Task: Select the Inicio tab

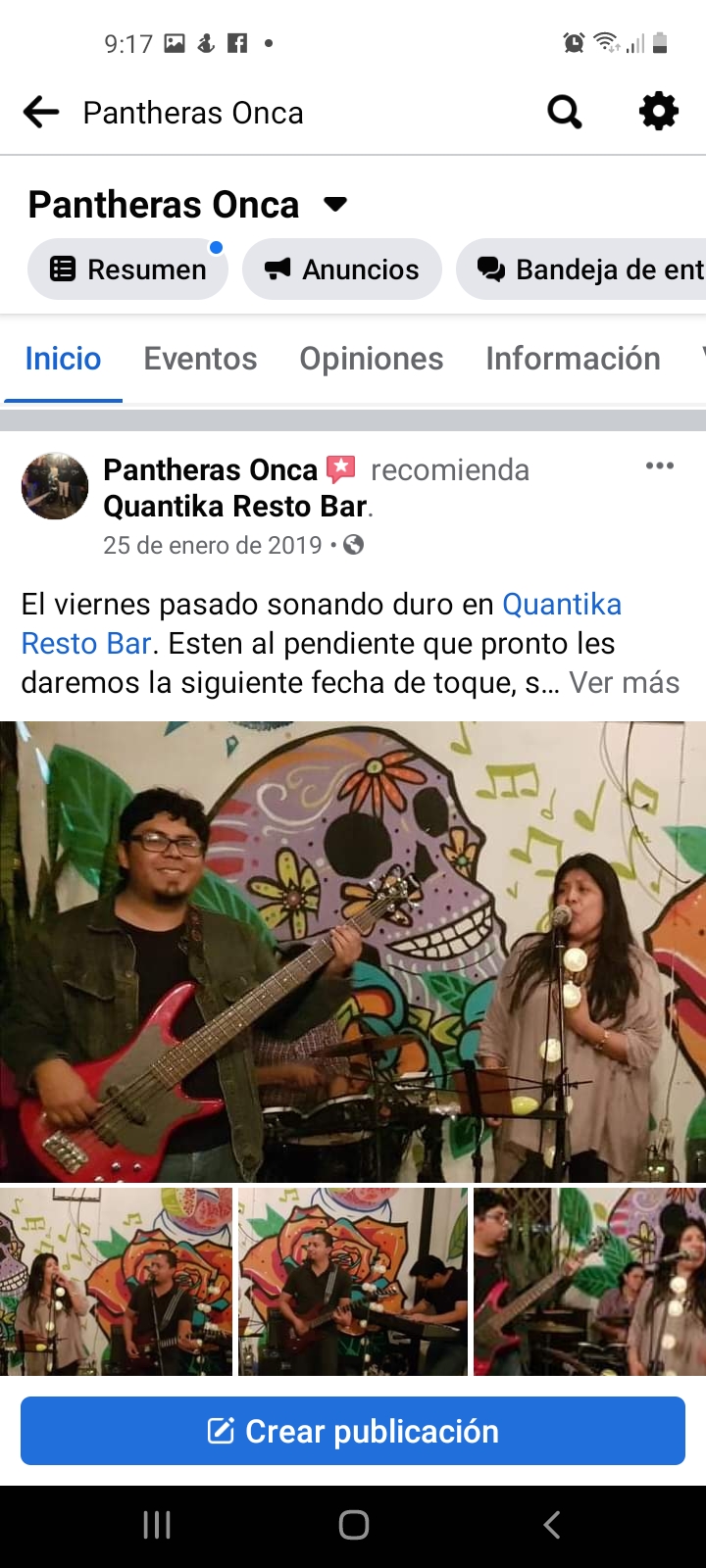Action: (63, 359)
